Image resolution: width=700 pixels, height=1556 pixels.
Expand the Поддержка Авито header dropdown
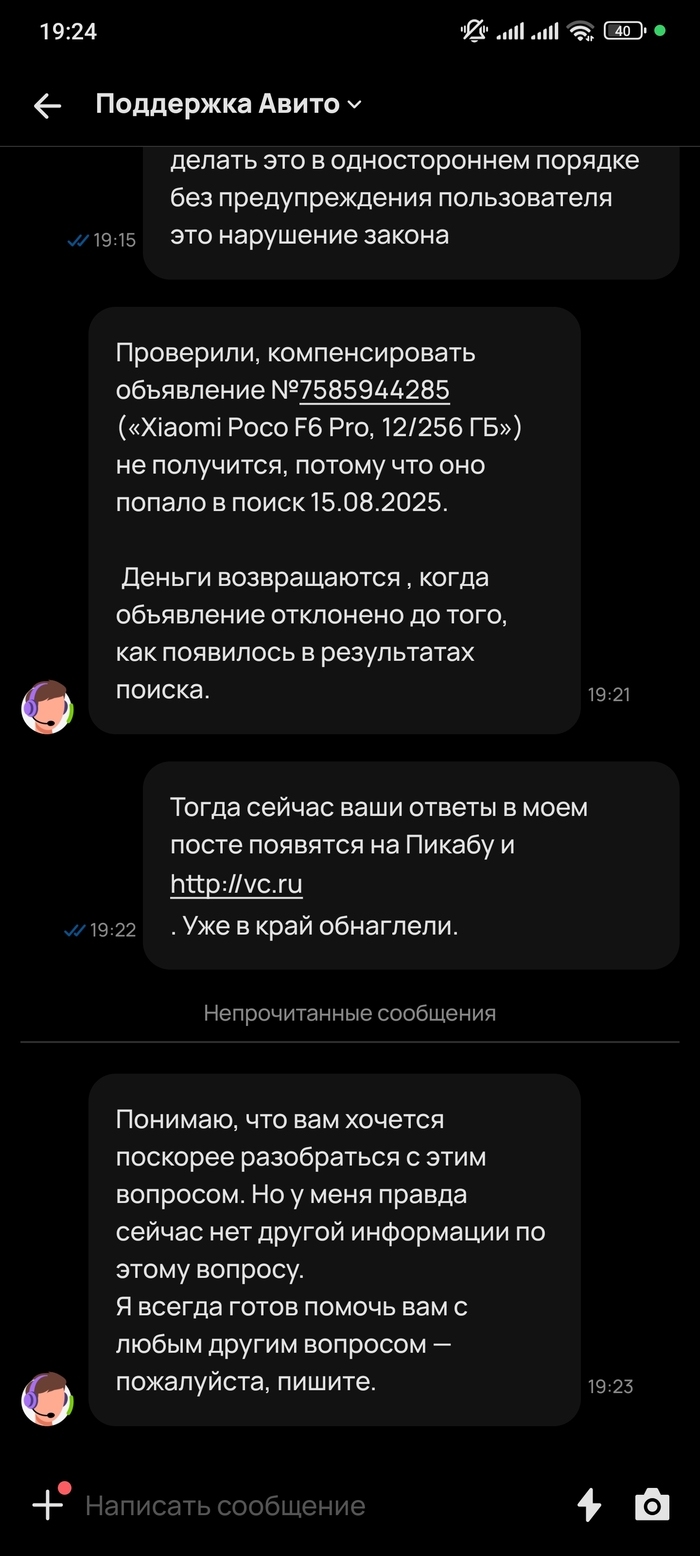click(x=353, y=105)
